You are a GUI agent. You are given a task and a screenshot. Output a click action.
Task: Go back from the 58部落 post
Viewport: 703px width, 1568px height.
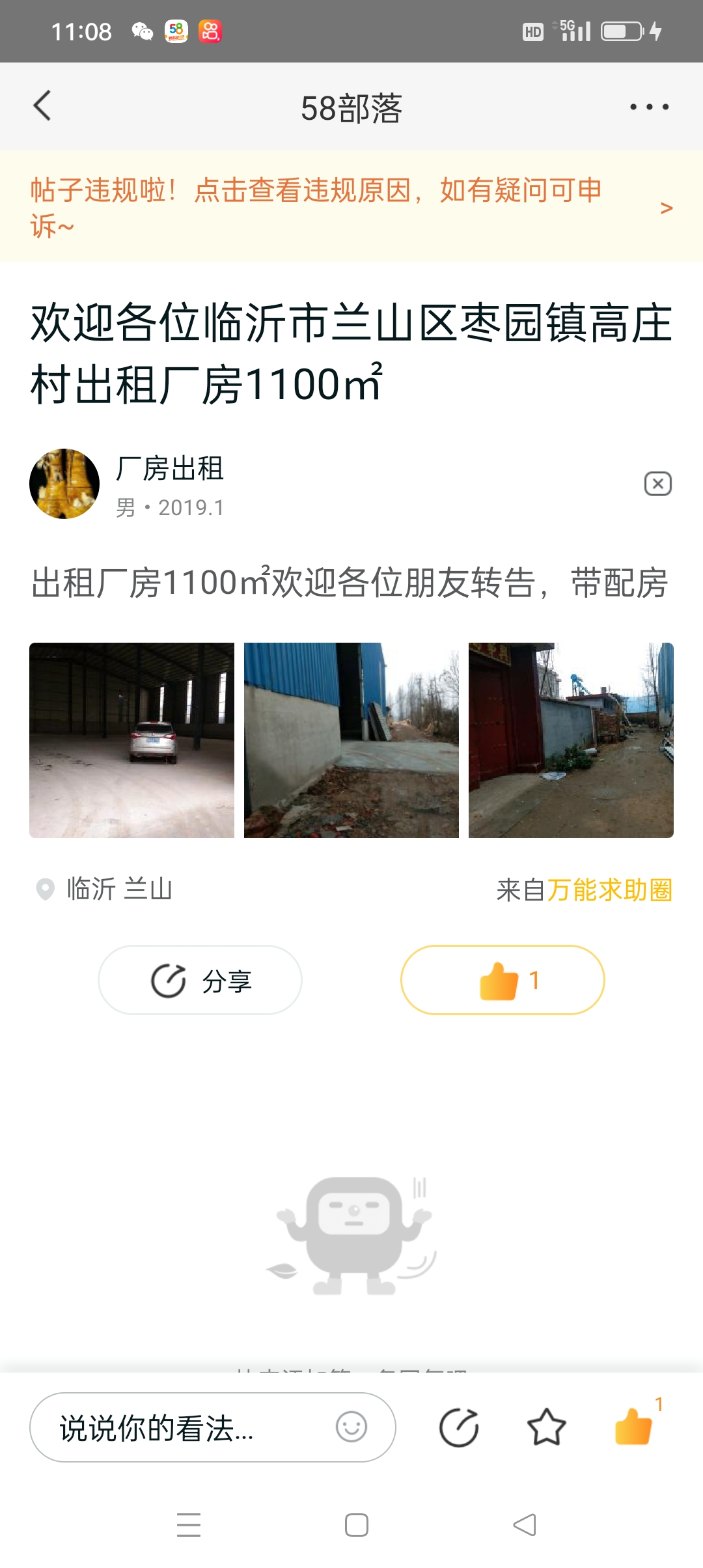click(42, 106)
